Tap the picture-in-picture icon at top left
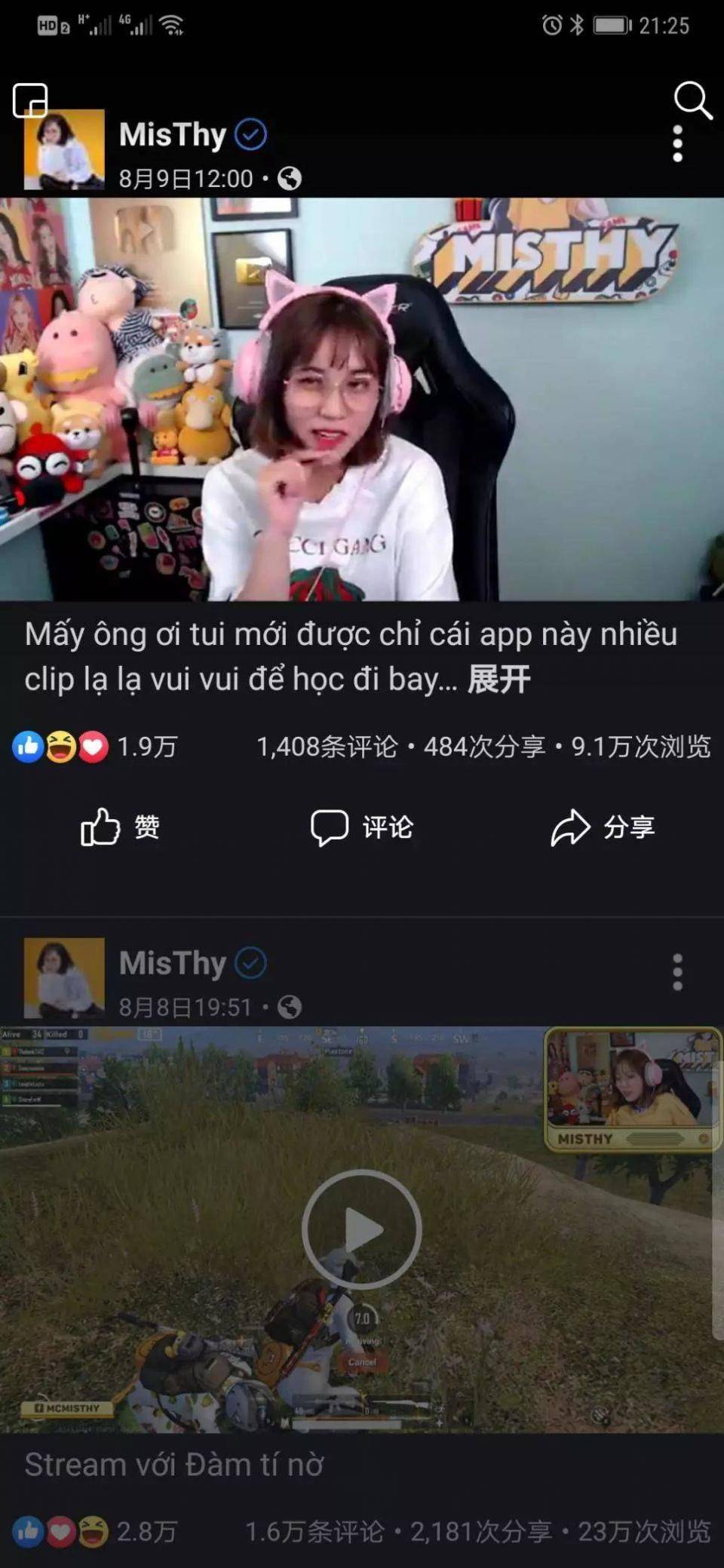Screen dimensions: 724x1568 click(x=30, y=100)
